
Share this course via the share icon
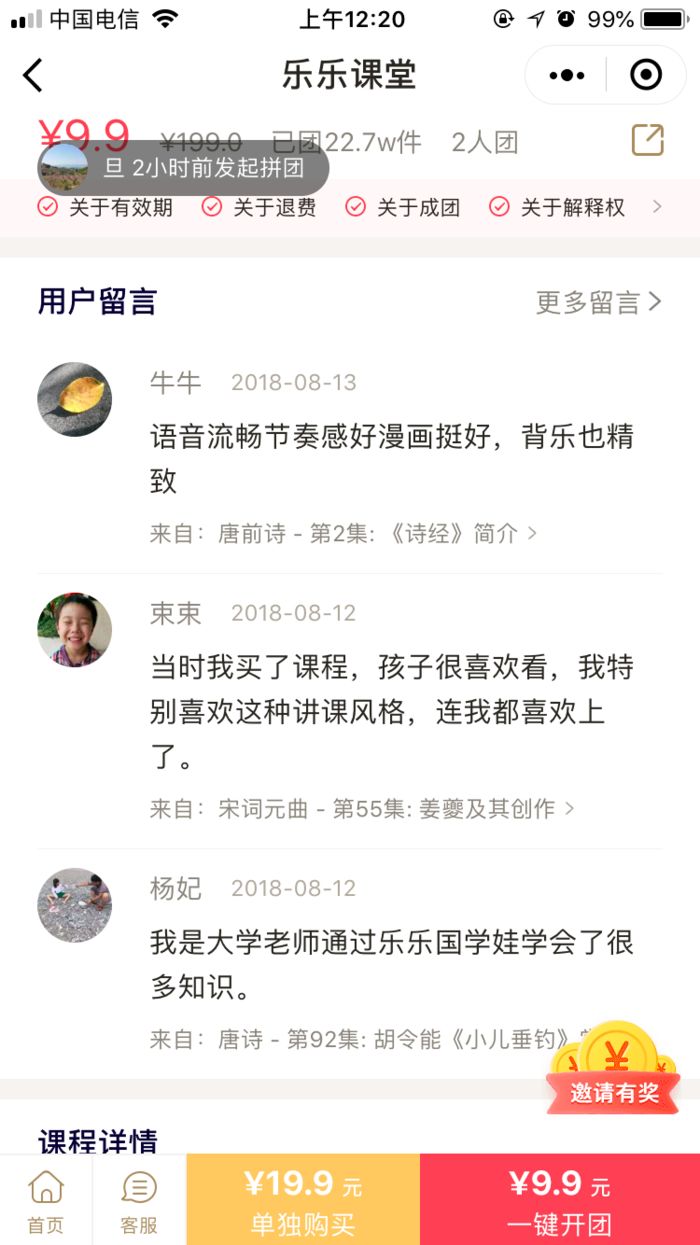click(647, 140)
